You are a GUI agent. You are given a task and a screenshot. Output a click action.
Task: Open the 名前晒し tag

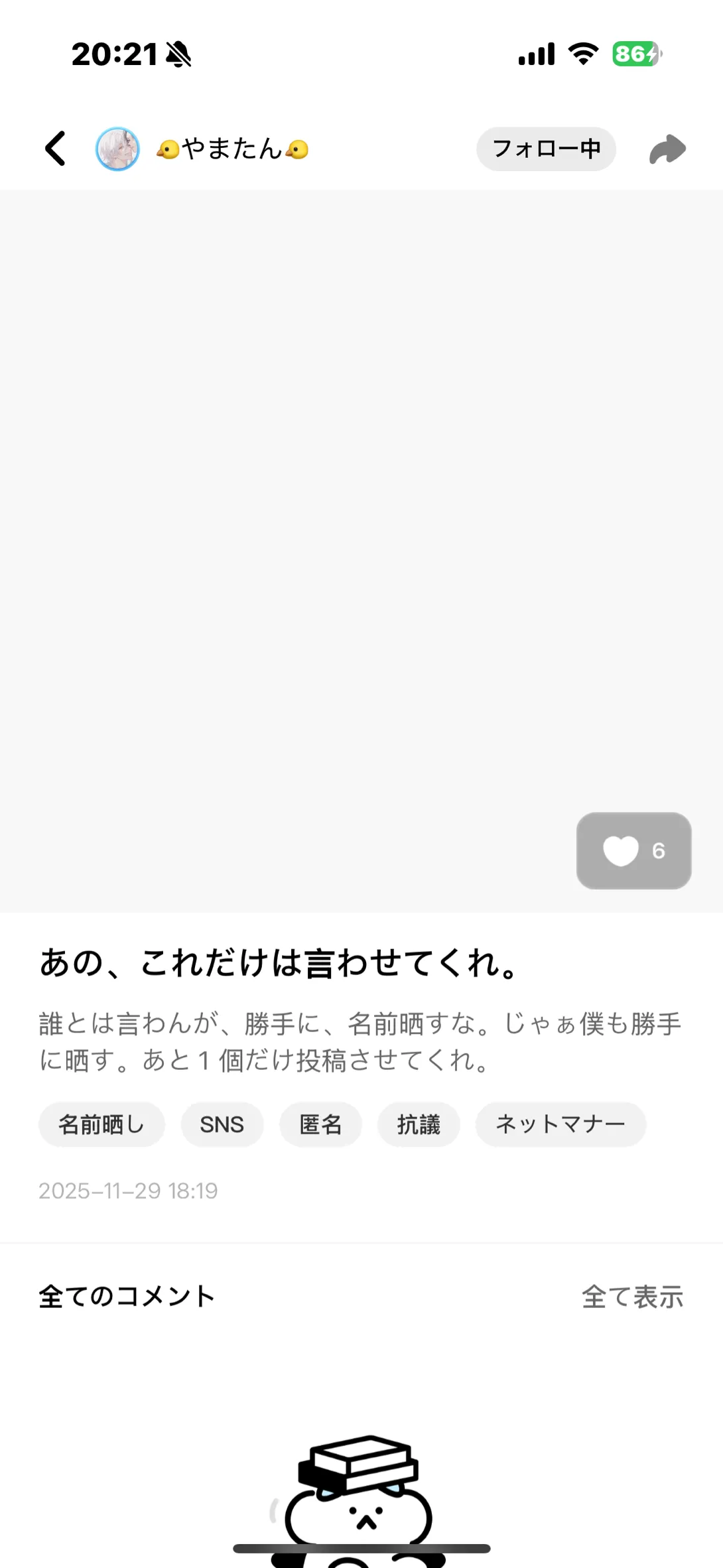tap(101, 1124)
